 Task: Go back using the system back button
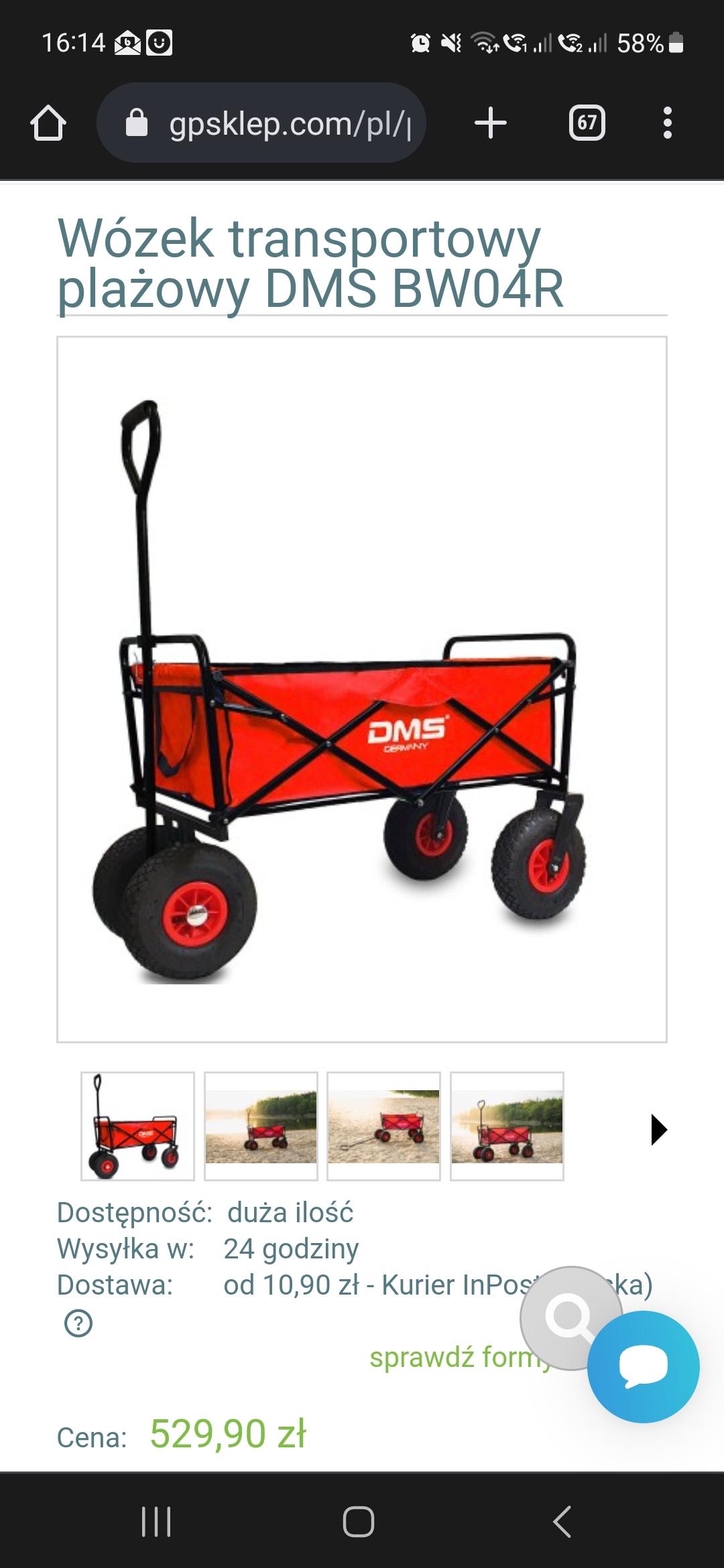click(x=562, y=1521)
